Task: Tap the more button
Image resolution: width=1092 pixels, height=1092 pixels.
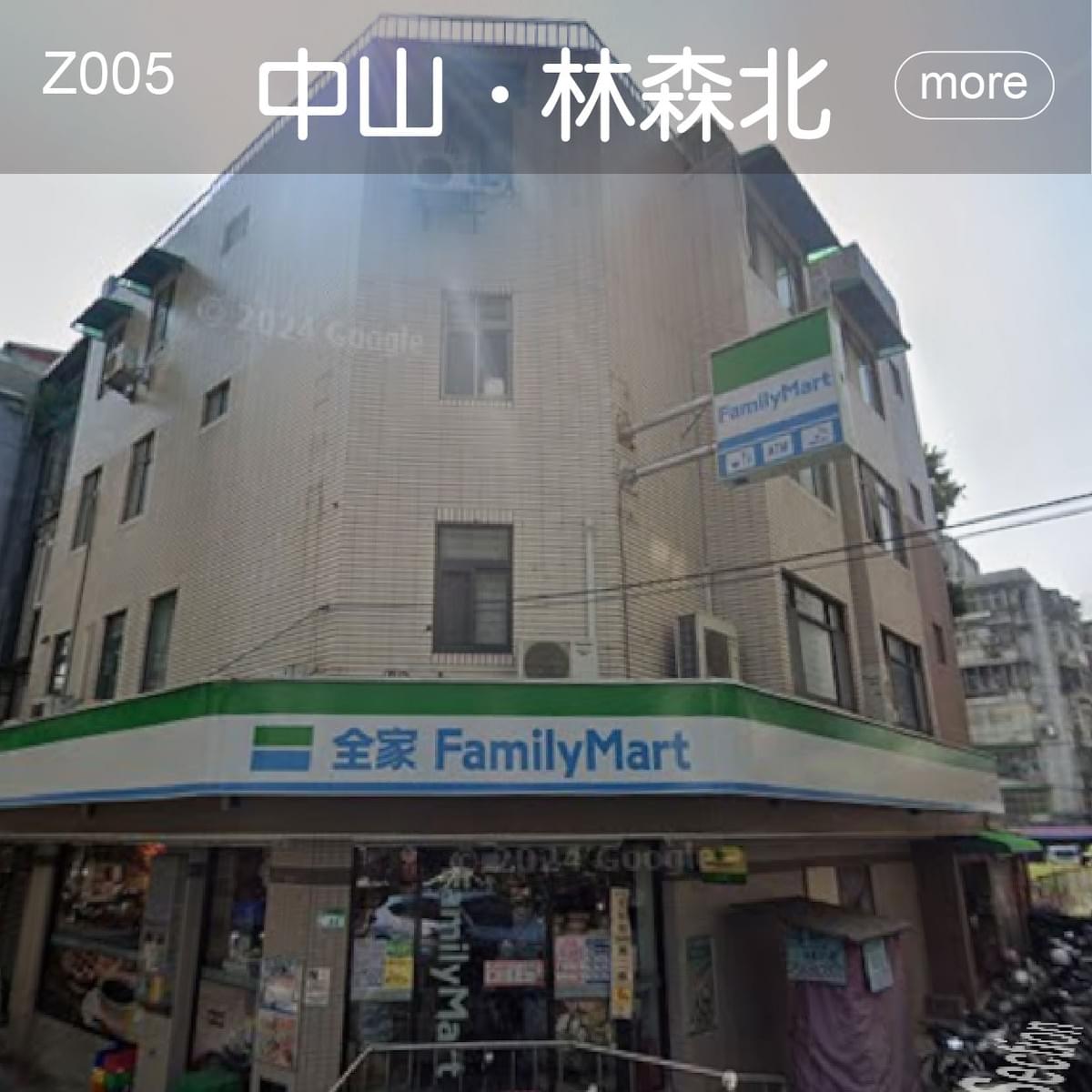Action: point(974,85)
